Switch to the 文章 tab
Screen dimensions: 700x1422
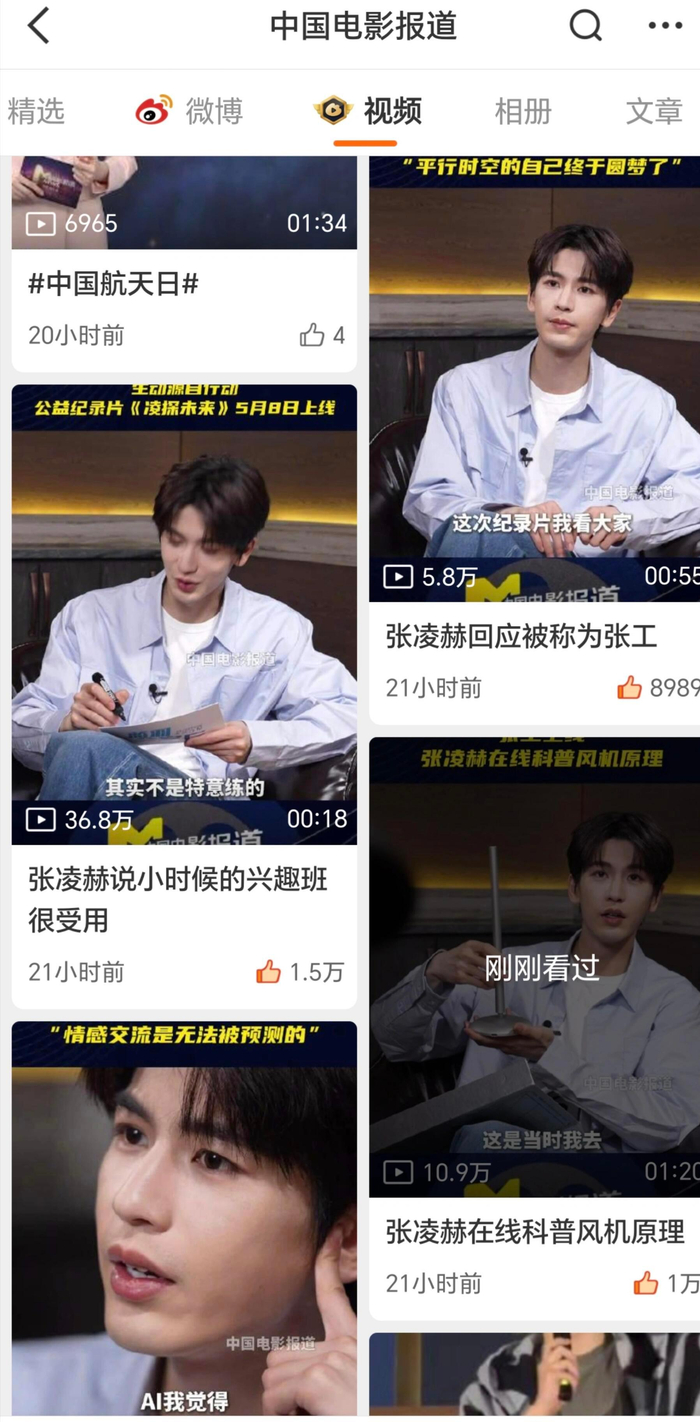click(x=653, y=111)
